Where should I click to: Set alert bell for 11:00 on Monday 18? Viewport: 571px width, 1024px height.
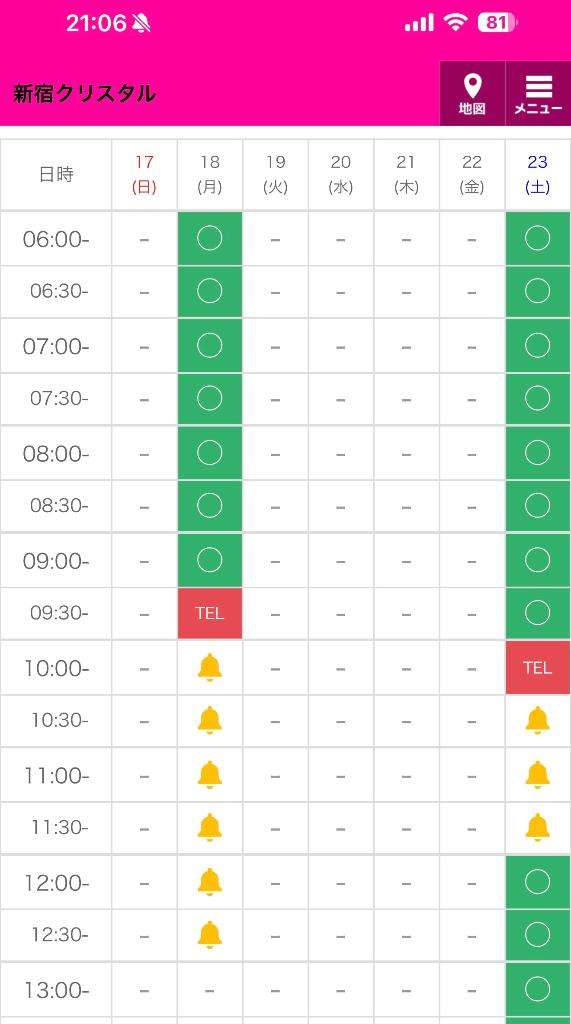click(210, 775)
